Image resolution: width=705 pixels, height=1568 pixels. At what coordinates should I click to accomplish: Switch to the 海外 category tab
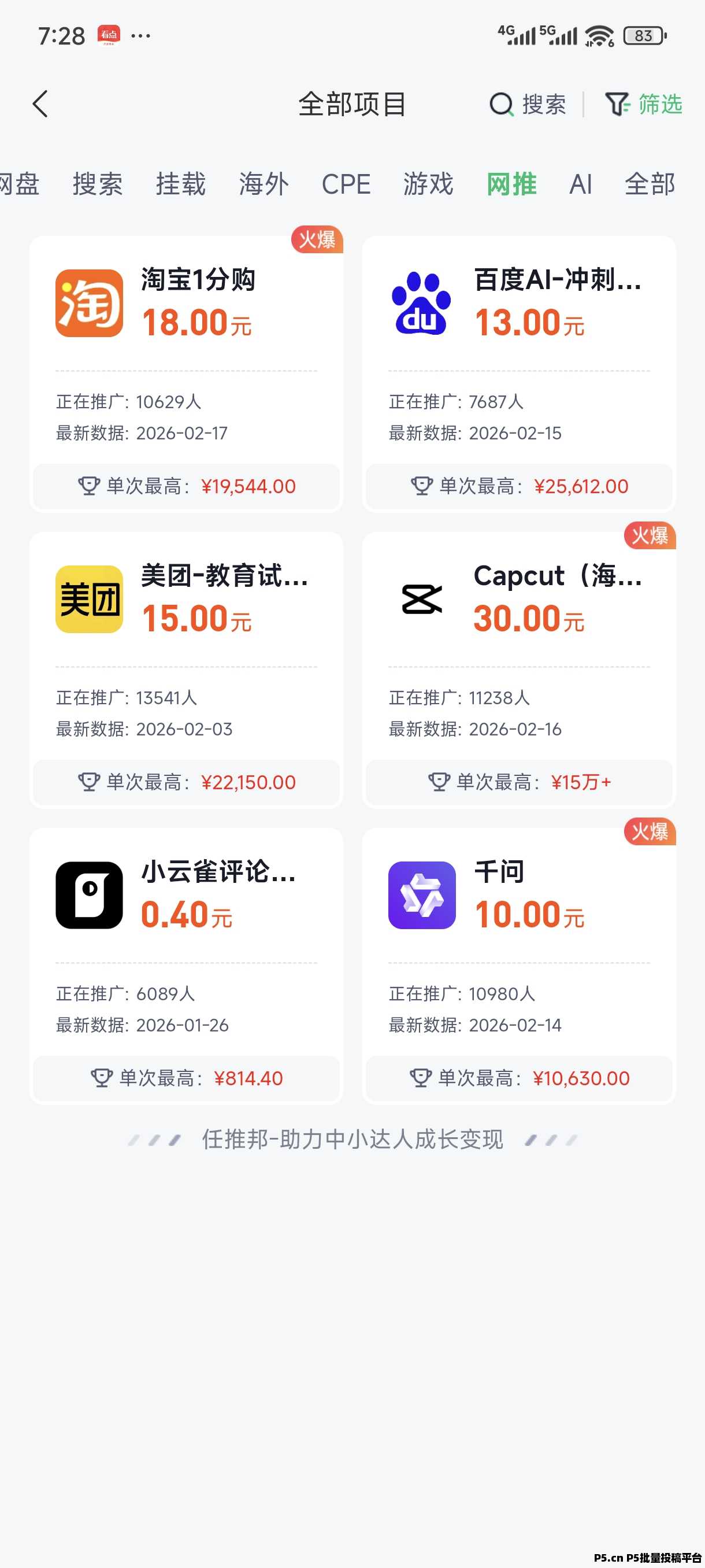pyautogui.click(x=263, y=184)
